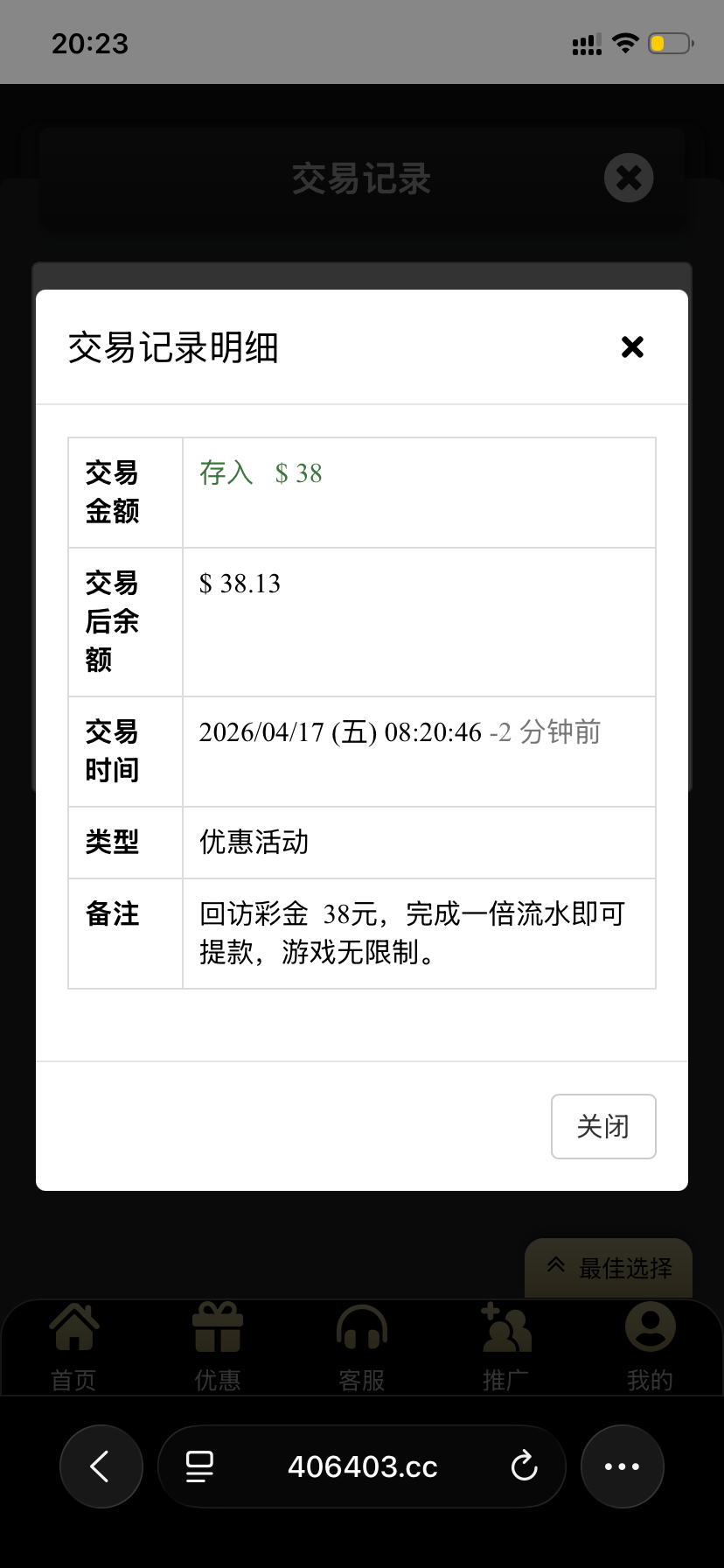
Task: Dismiss the 交易记录 panel behind the dialog
Action: pyautogui.click(x=629, y=178)
